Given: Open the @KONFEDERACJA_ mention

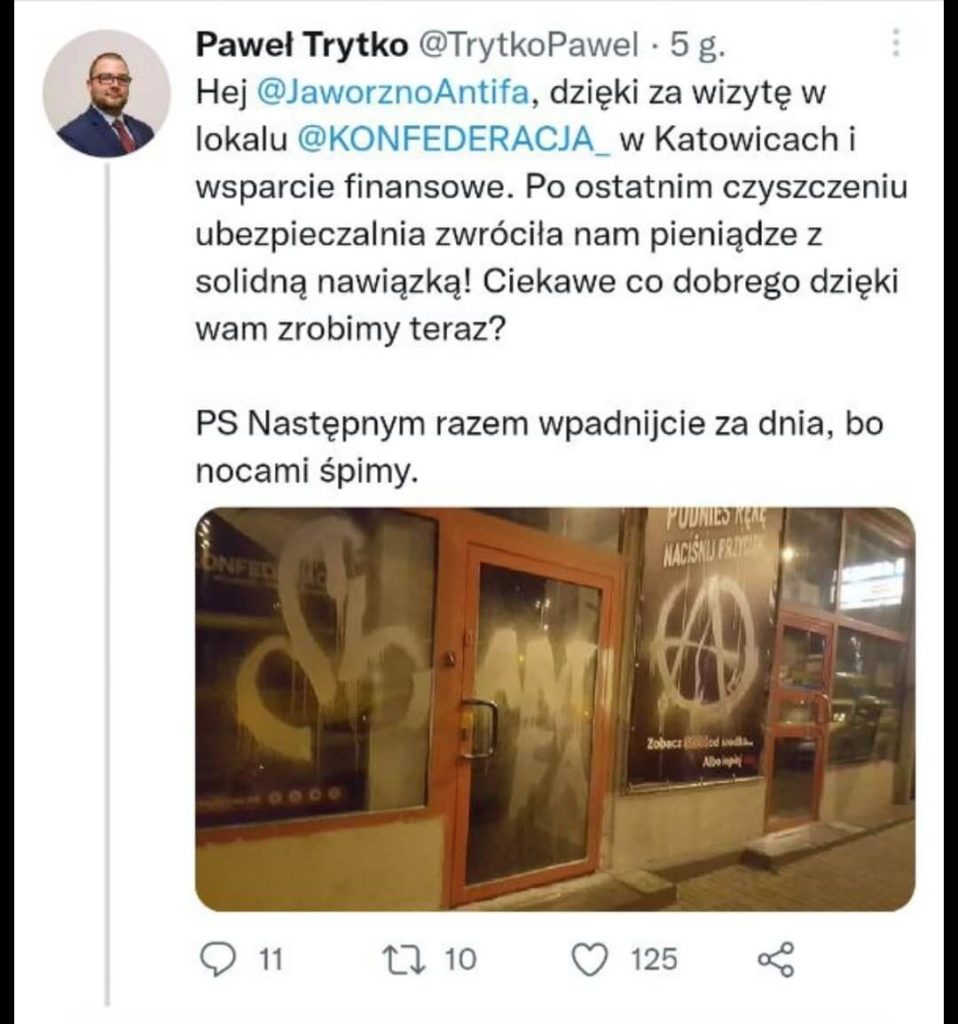Looking at the screenshot, I should (x=455, y=141).
